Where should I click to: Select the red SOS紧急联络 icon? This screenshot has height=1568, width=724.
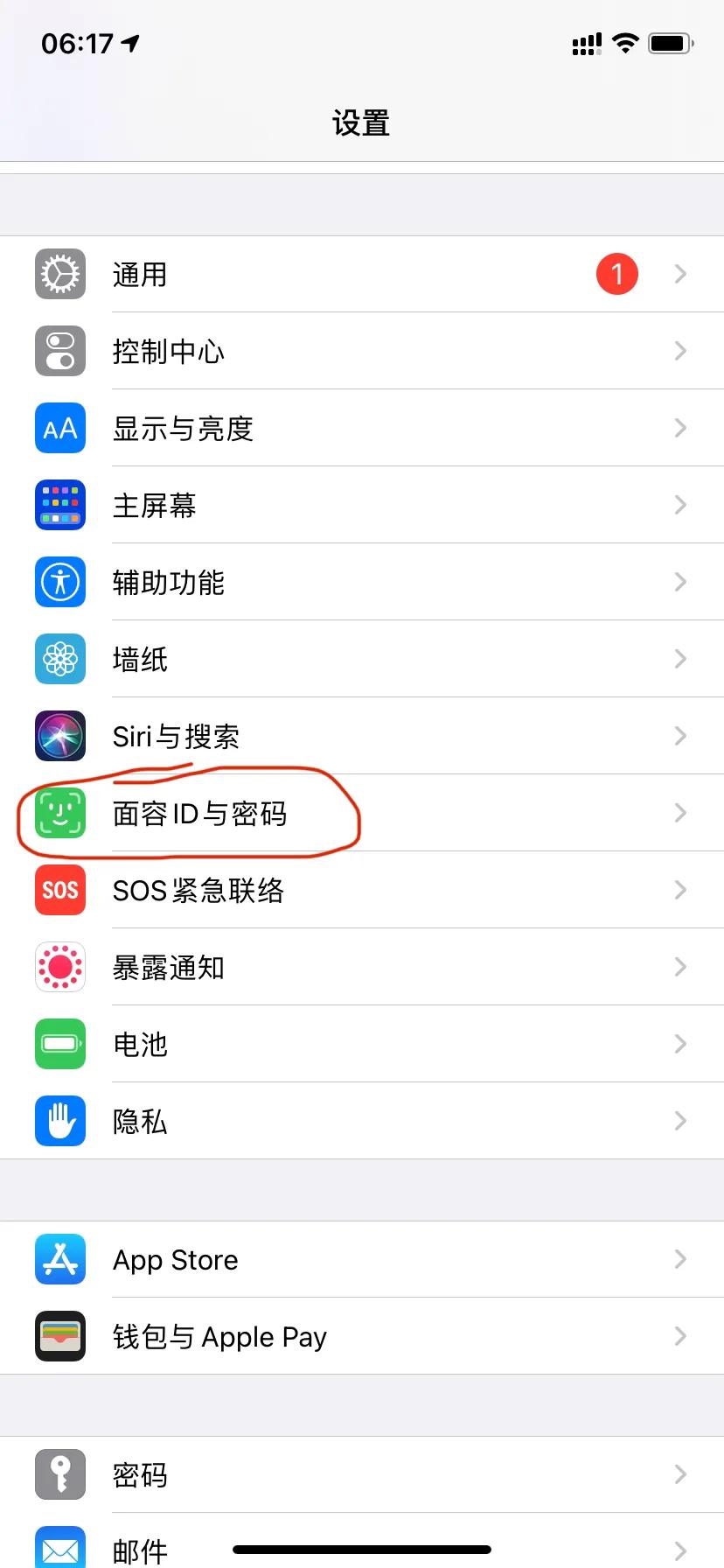click(59, 890)
